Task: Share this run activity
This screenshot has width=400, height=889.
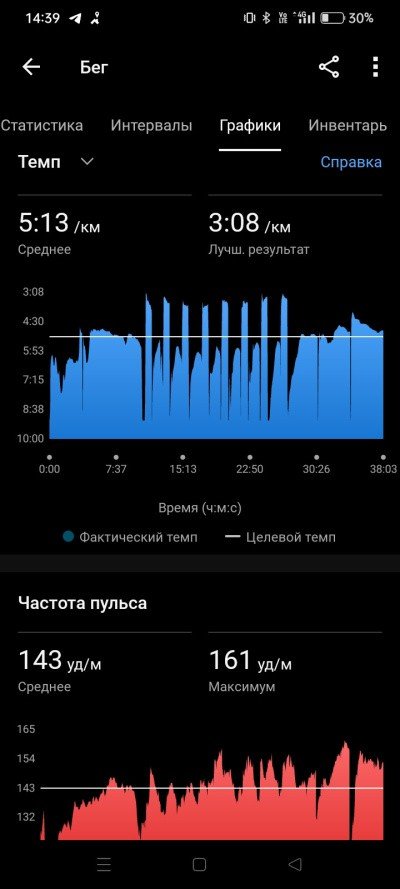Action: tap(329, 67)
